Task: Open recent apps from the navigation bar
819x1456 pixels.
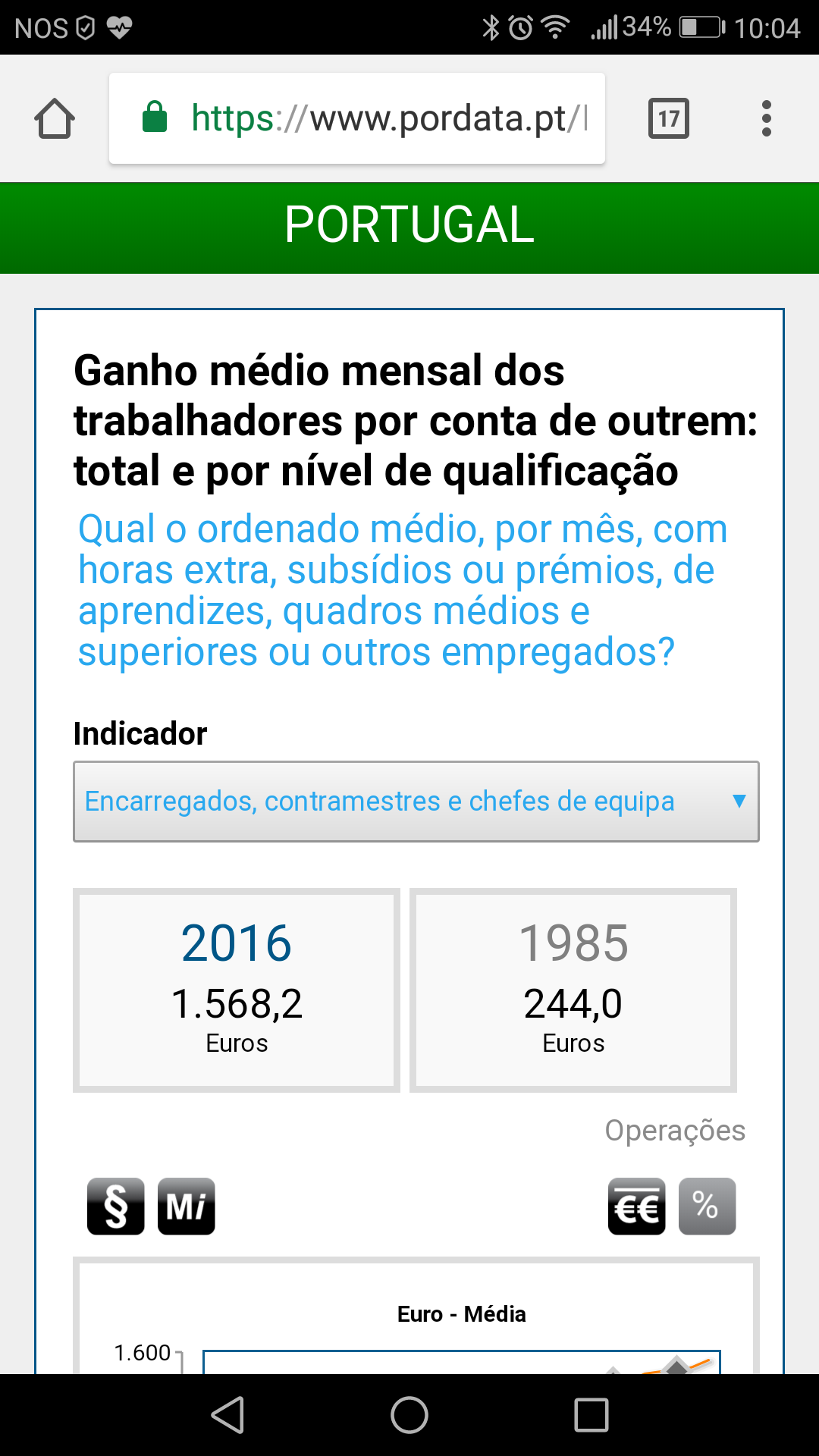Action: [x=591, y=1415]
